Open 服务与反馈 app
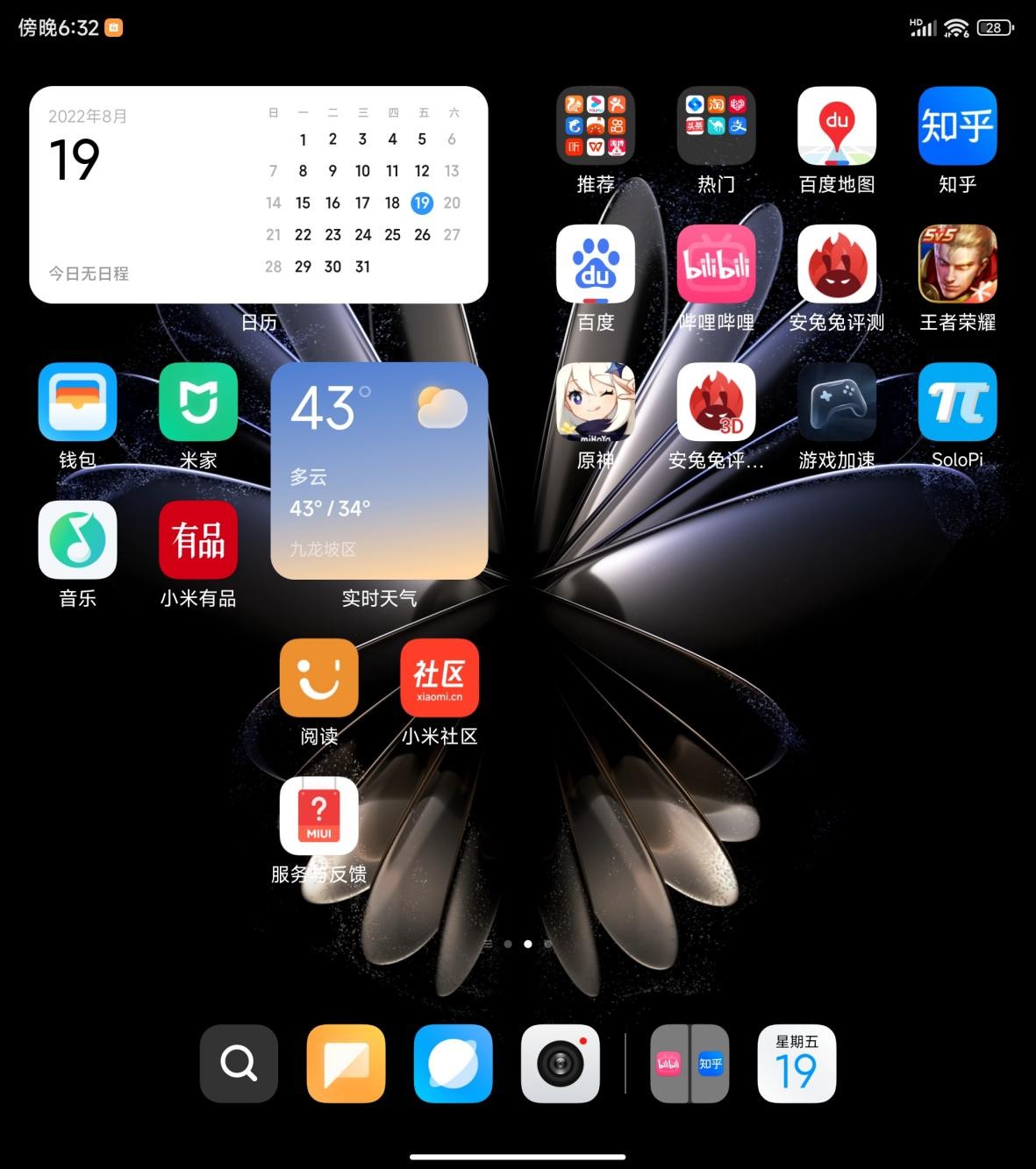 pyautogui.click(x=318, y=816)
